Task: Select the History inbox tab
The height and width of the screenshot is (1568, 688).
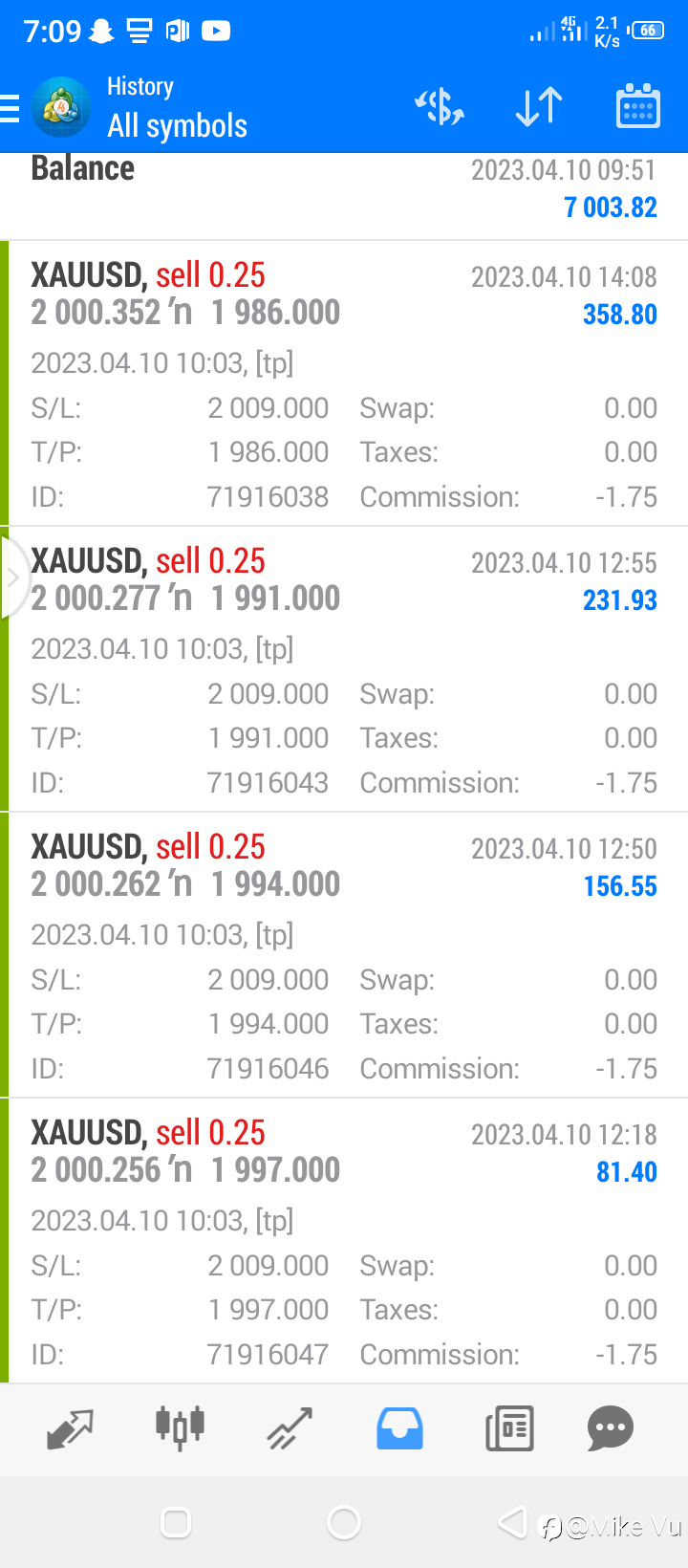Action: click(x=399, y=1429)
